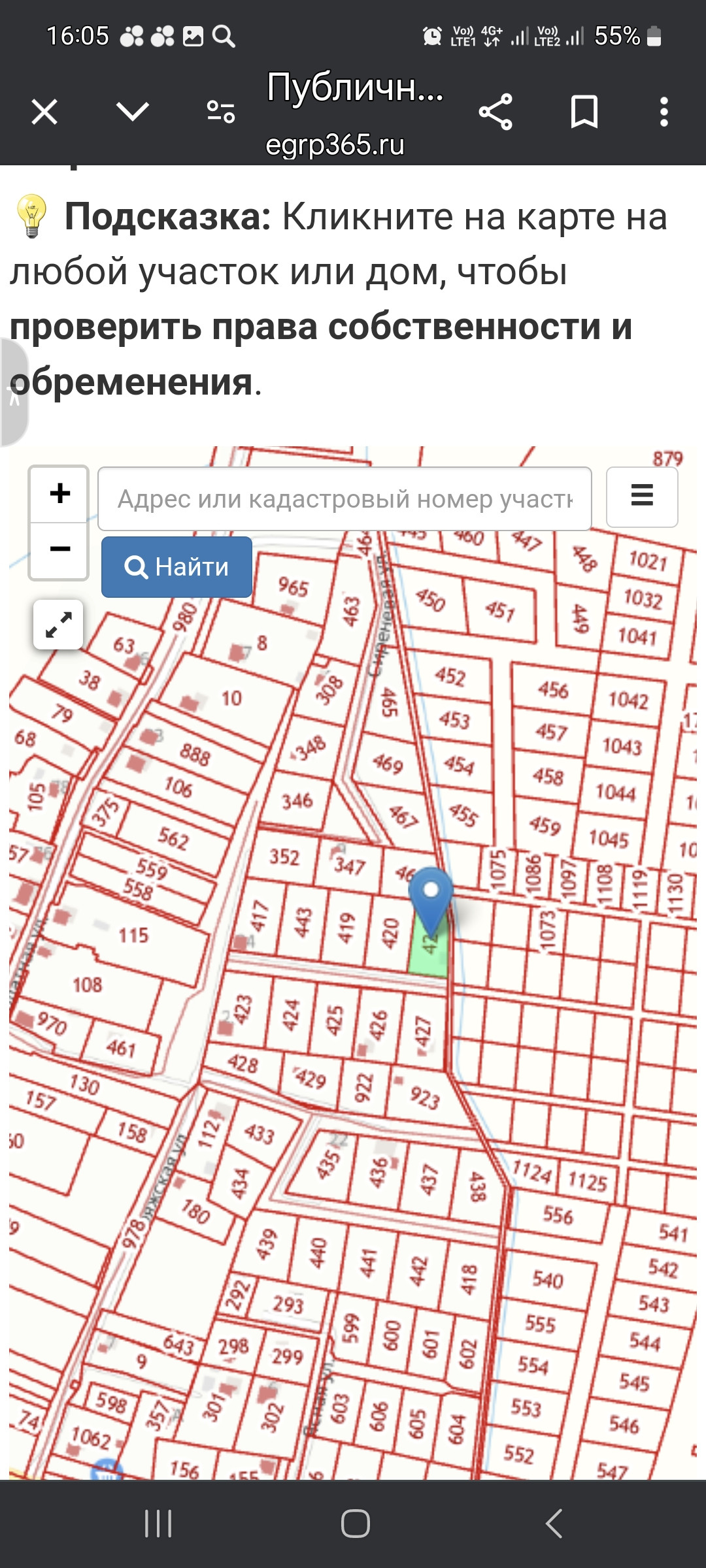Minimize the custom tab with the chevron
Screen dimensions: 706x1568
[x=133, y=112]
